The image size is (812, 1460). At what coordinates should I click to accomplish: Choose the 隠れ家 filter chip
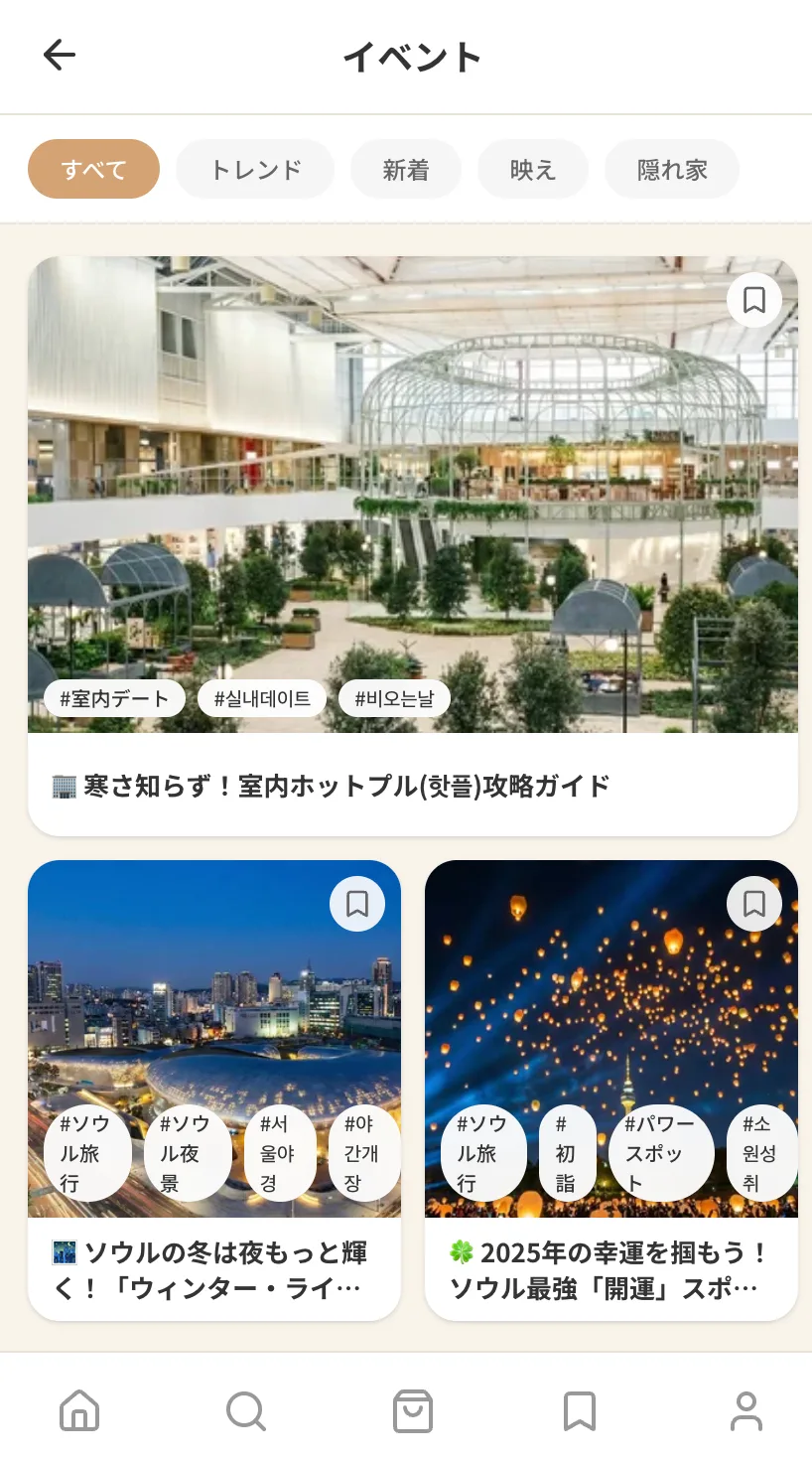point(672,169)
